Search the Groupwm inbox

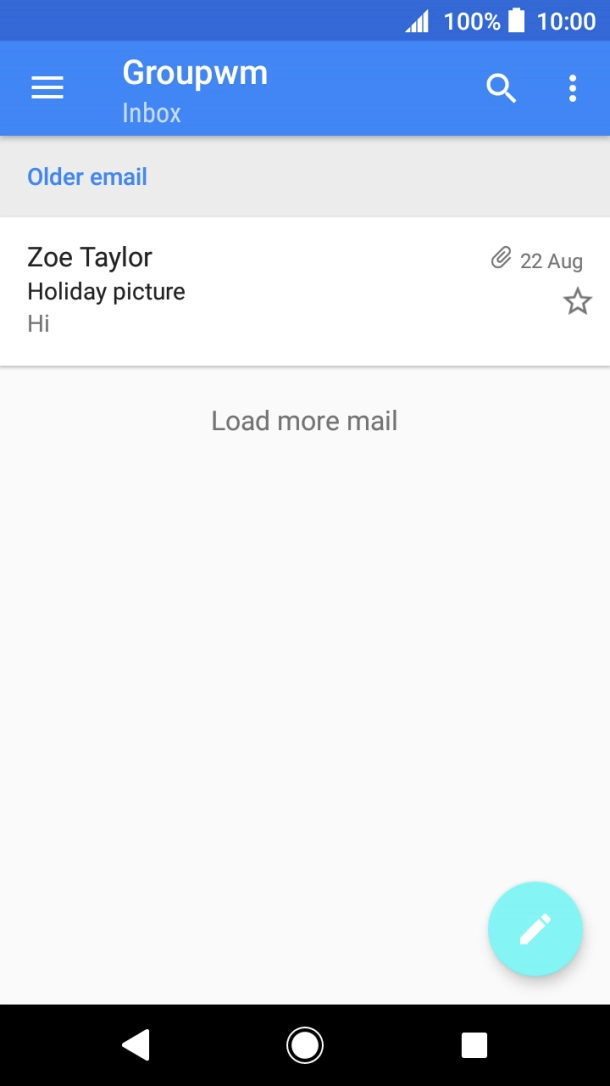click(x=501, y=88)
